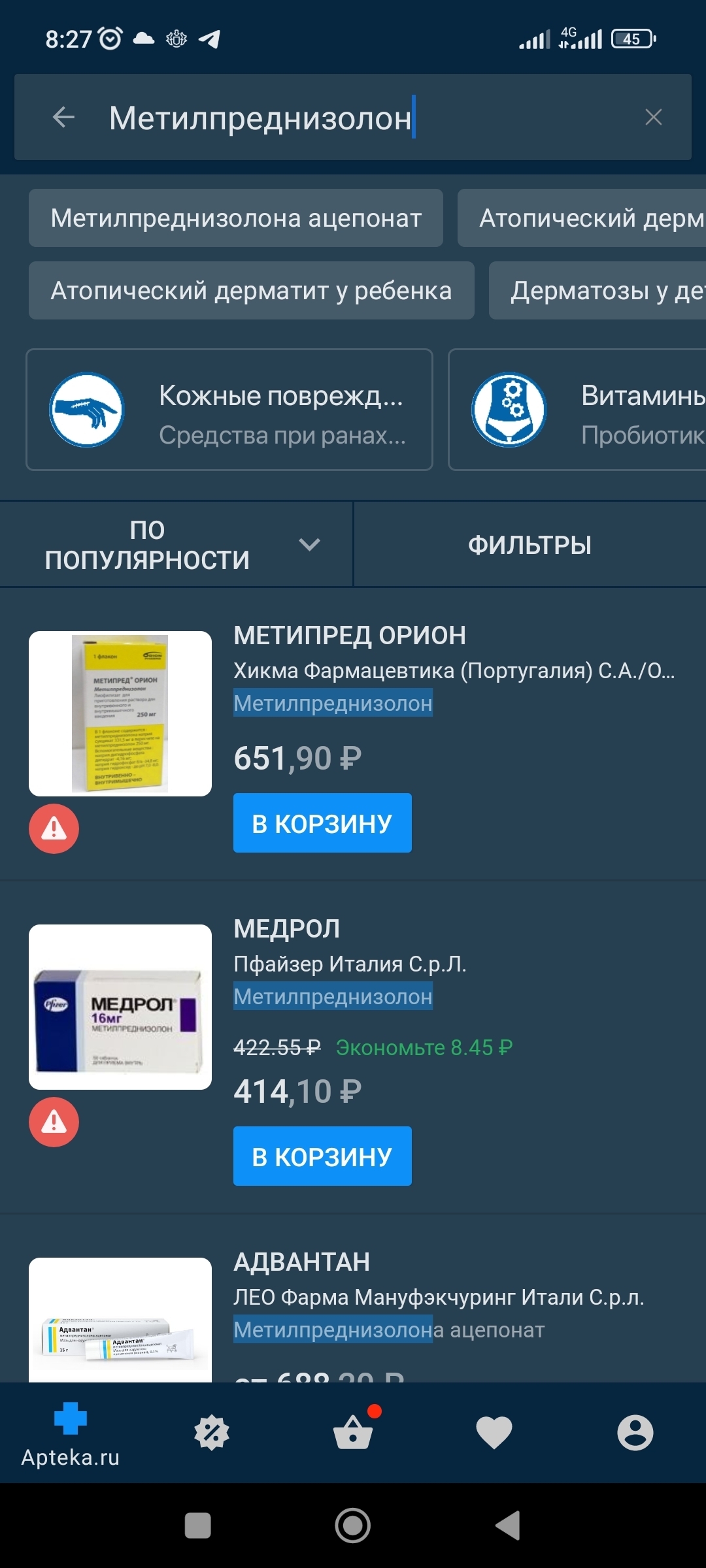Open the Медрол product image

[120, 1007]
